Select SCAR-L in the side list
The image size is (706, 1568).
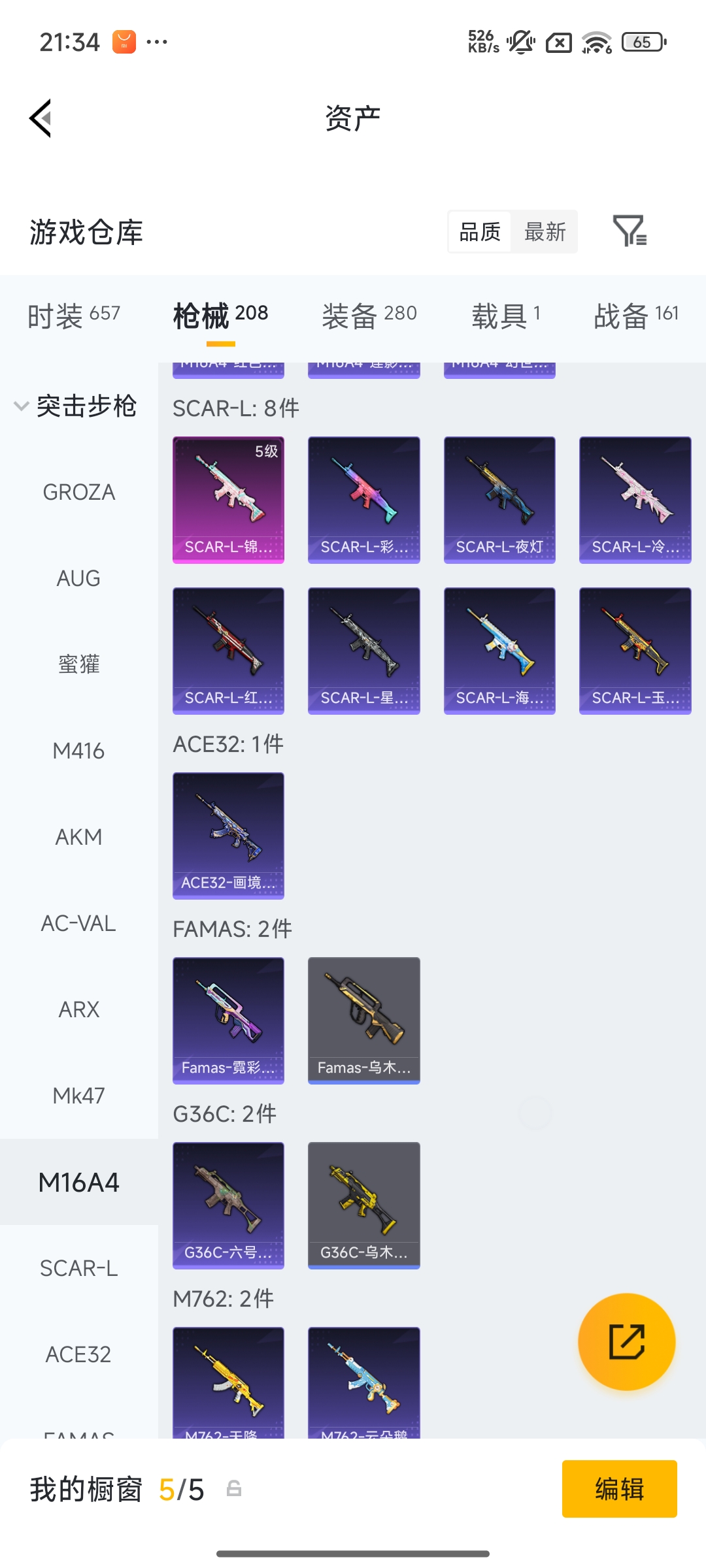[x=78, y=1268]
